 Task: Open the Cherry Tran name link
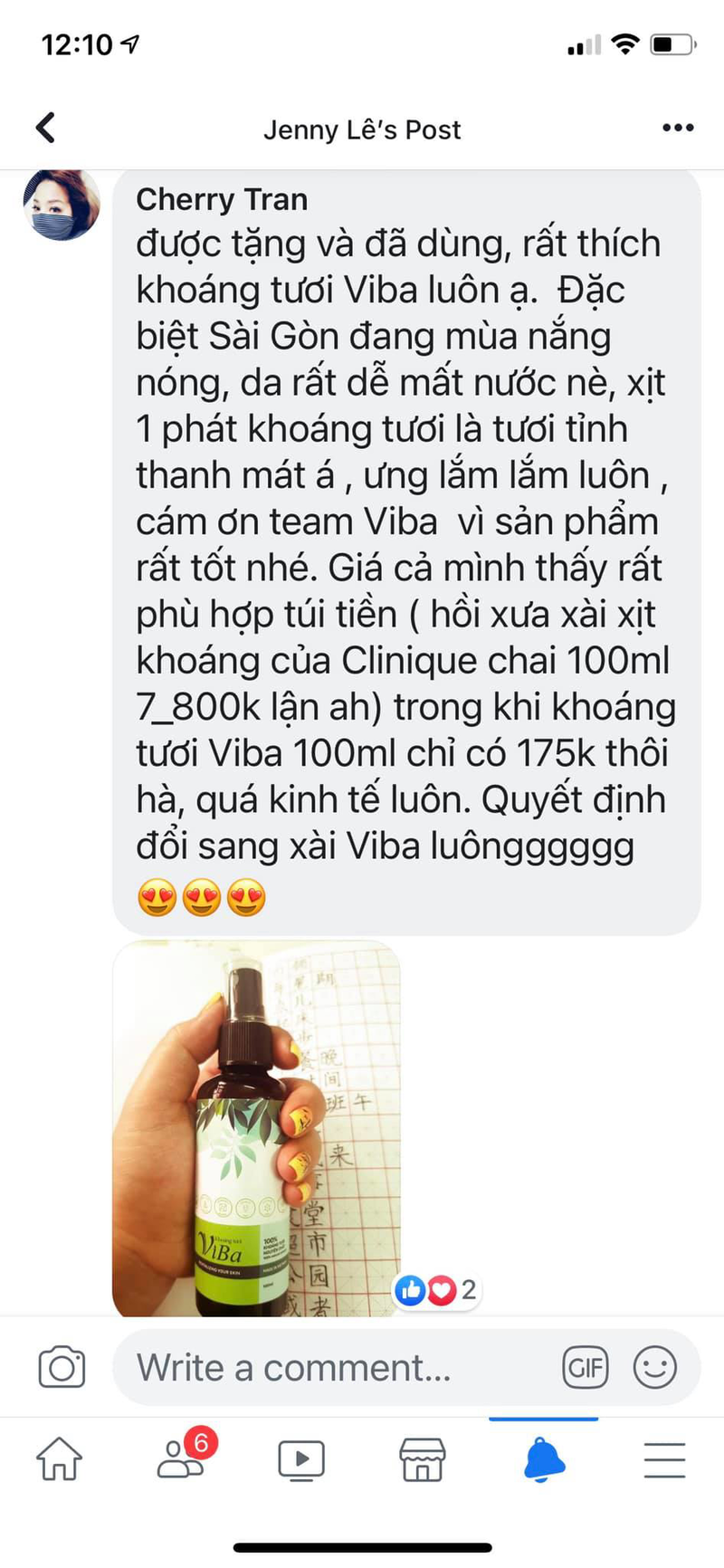click(222, 199)
